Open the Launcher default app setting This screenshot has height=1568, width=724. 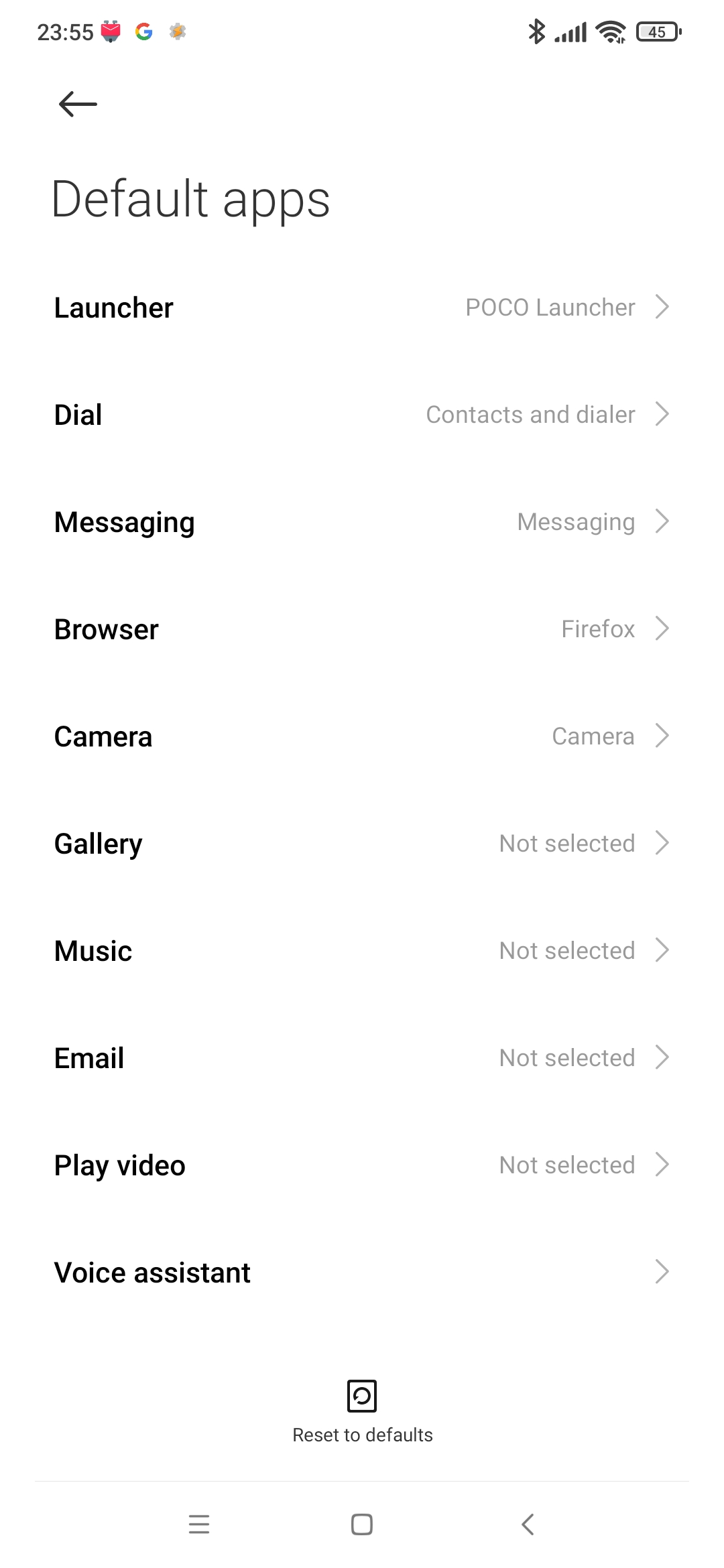[362, 308]
